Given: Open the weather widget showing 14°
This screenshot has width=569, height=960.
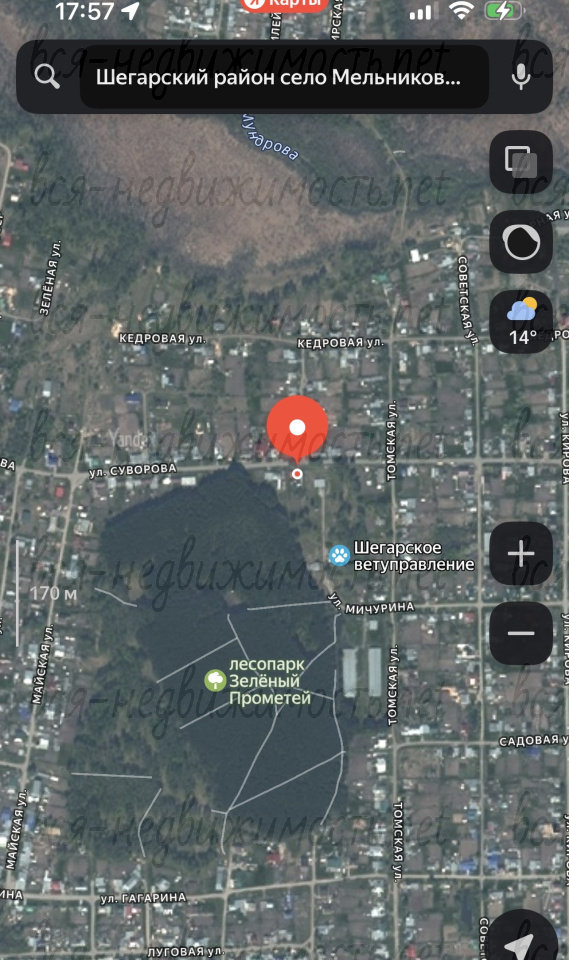Looking at the screenshot, I should [x=521, y=321].
